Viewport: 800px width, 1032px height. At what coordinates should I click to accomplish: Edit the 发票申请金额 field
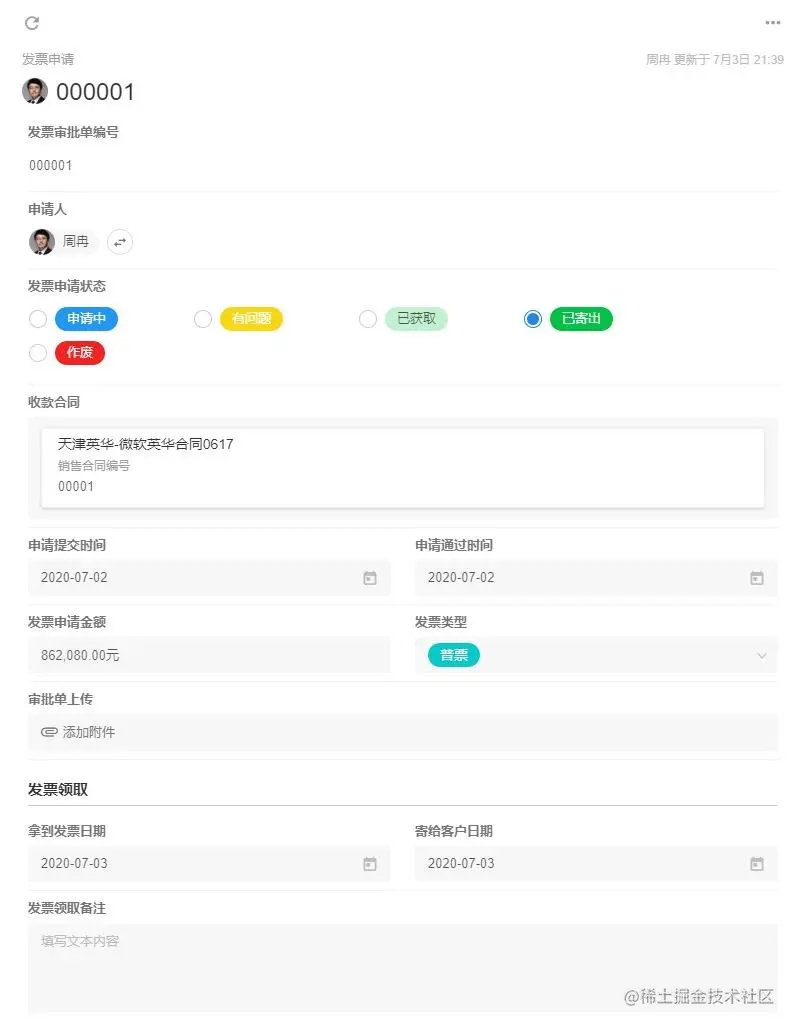(x=208, y=655)
